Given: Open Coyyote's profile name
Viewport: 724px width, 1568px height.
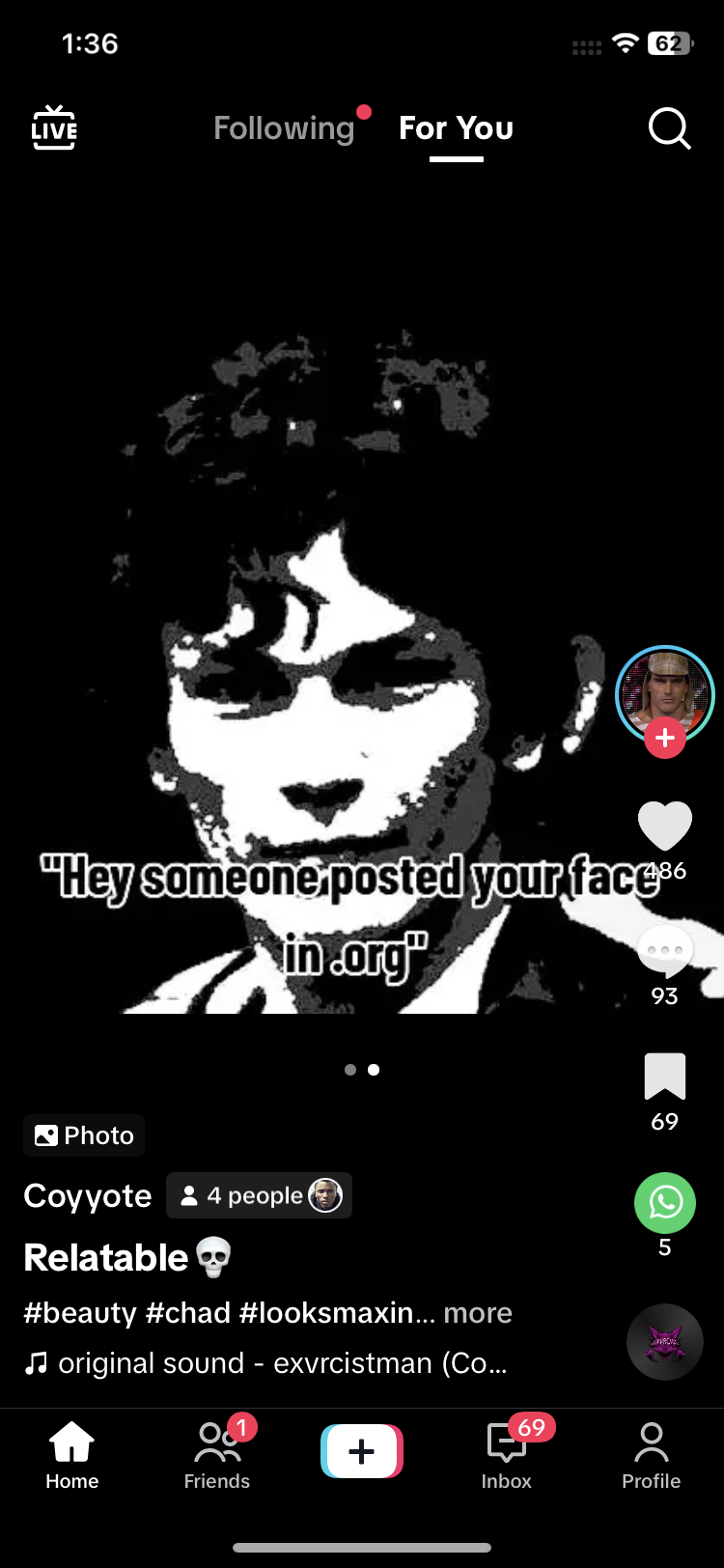Looking at the screenshot, I should point(88,1195).
